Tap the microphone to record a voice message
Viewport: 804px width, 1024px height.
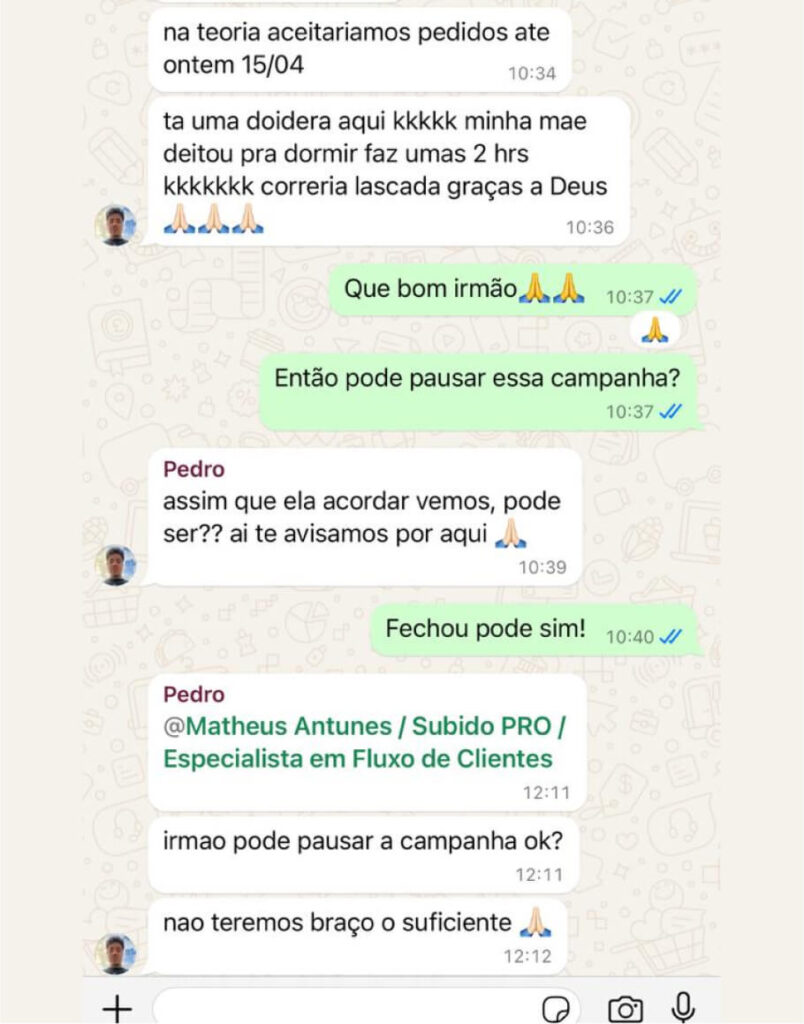click(x=684, y=1006)
